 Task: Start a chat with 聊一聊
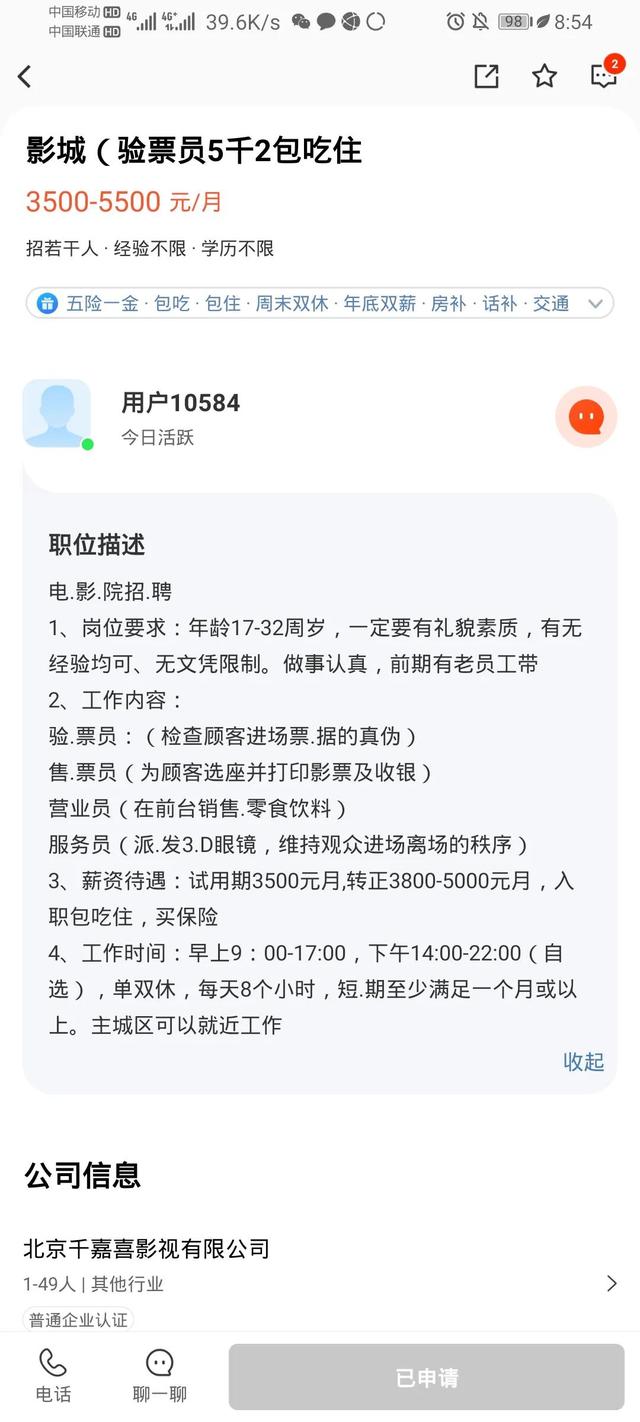coord(160,1376)
